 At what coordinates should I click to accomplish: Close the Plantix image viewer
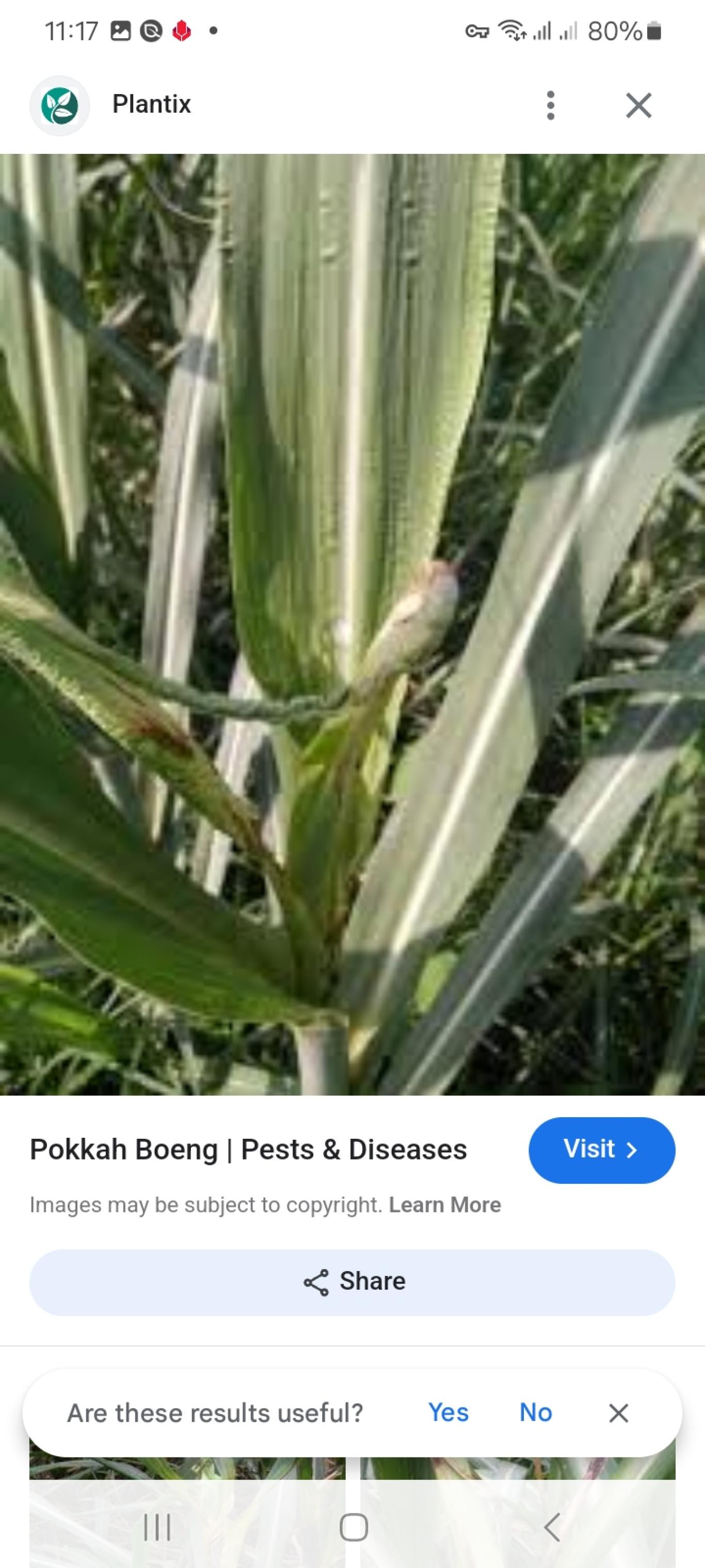click(x=639, y=105)
